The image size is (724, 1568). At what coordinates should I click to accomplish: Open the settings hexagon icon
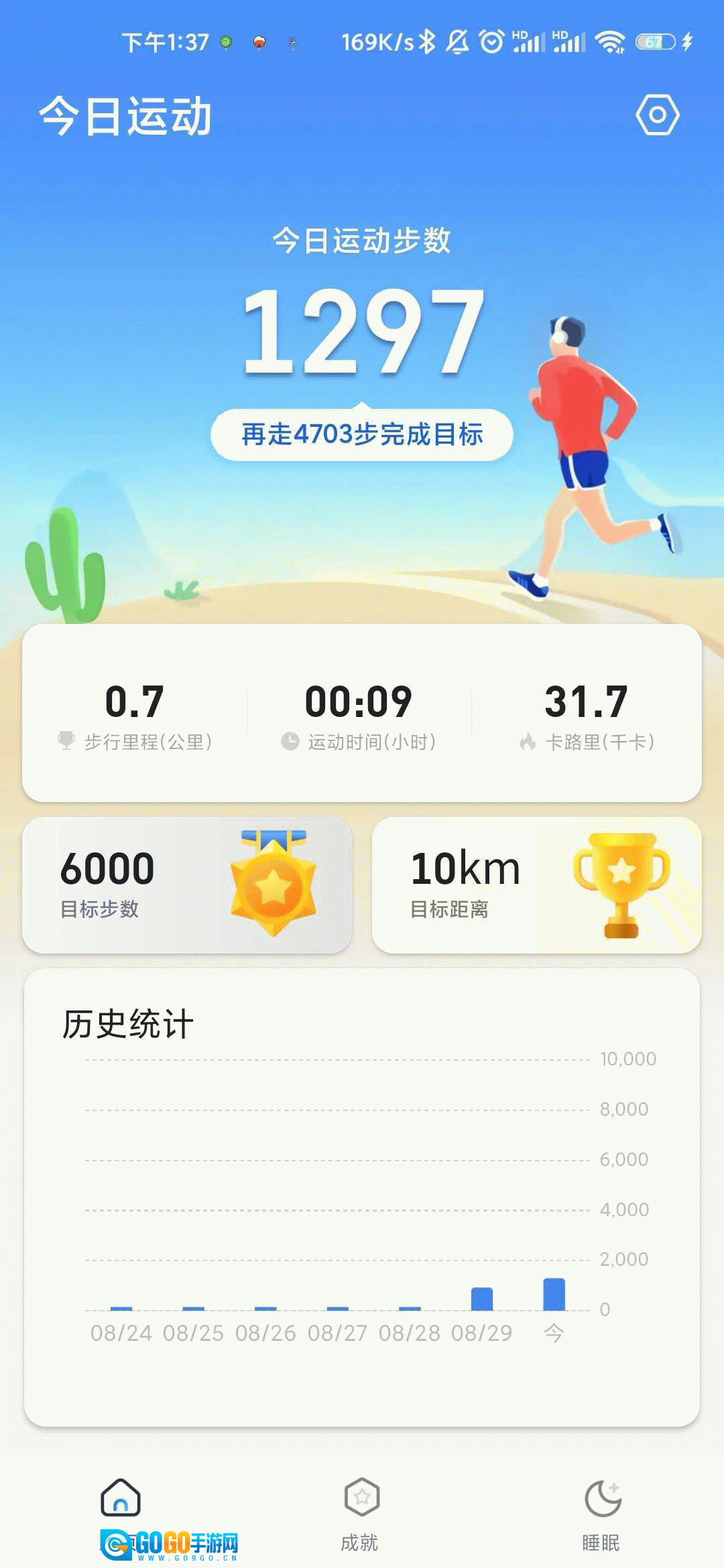tap(657, 115)
